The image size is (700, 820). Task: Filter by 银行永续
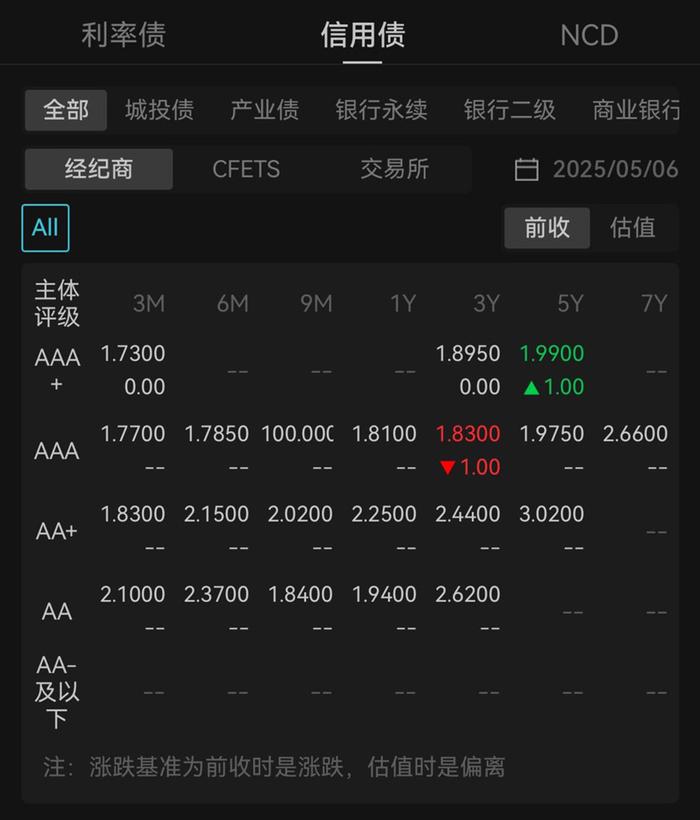[381, 110]
